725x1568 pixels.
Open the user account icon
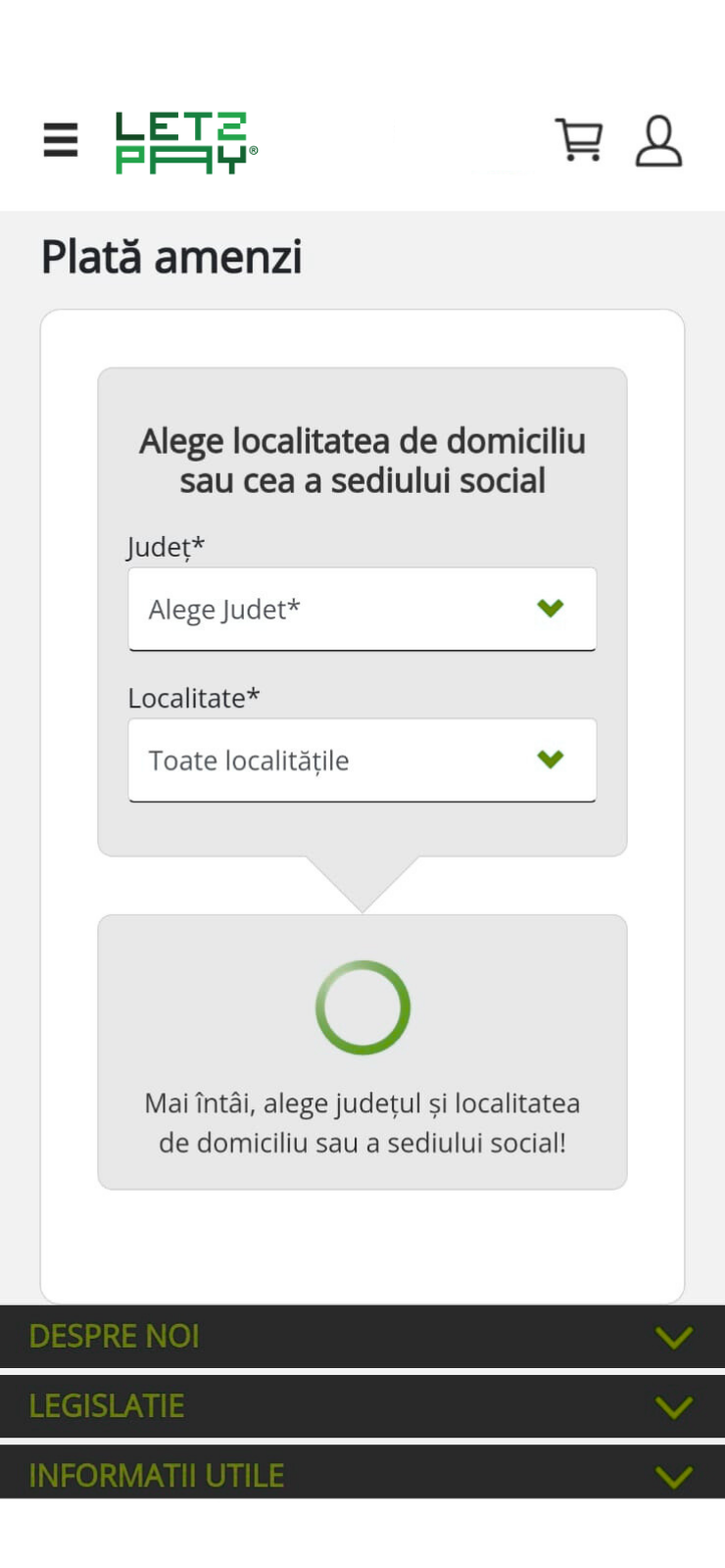[658, 141]
